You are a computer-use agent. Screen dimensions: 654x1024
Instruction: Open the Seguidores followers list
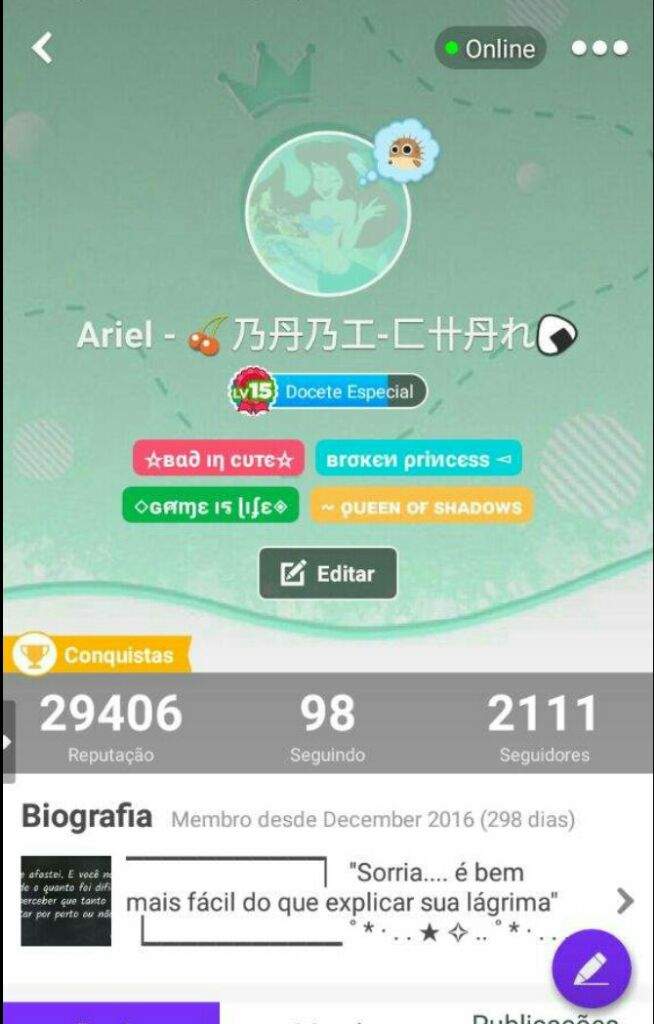point(543,727)
